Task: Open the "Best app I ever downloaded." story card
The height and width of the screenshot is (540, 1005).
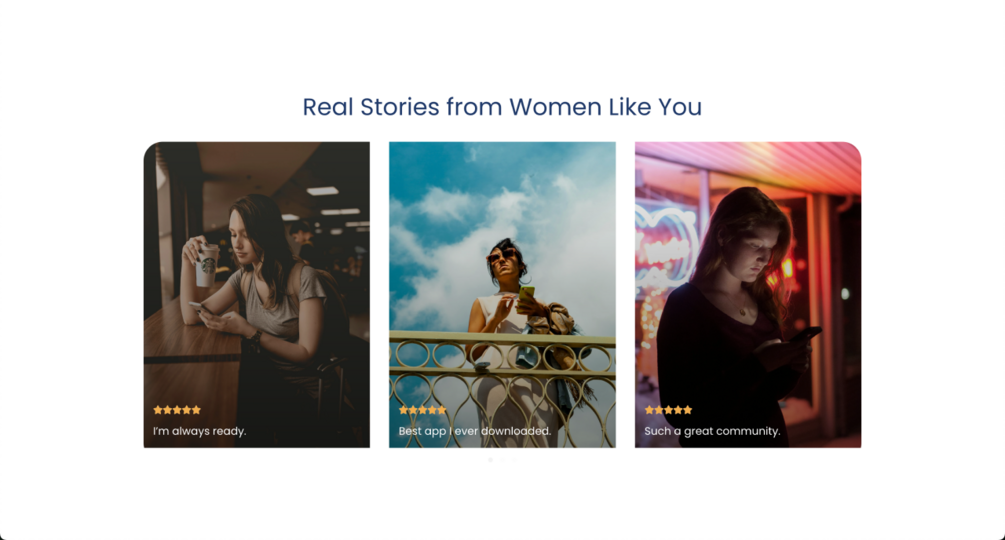Action: 502,295
